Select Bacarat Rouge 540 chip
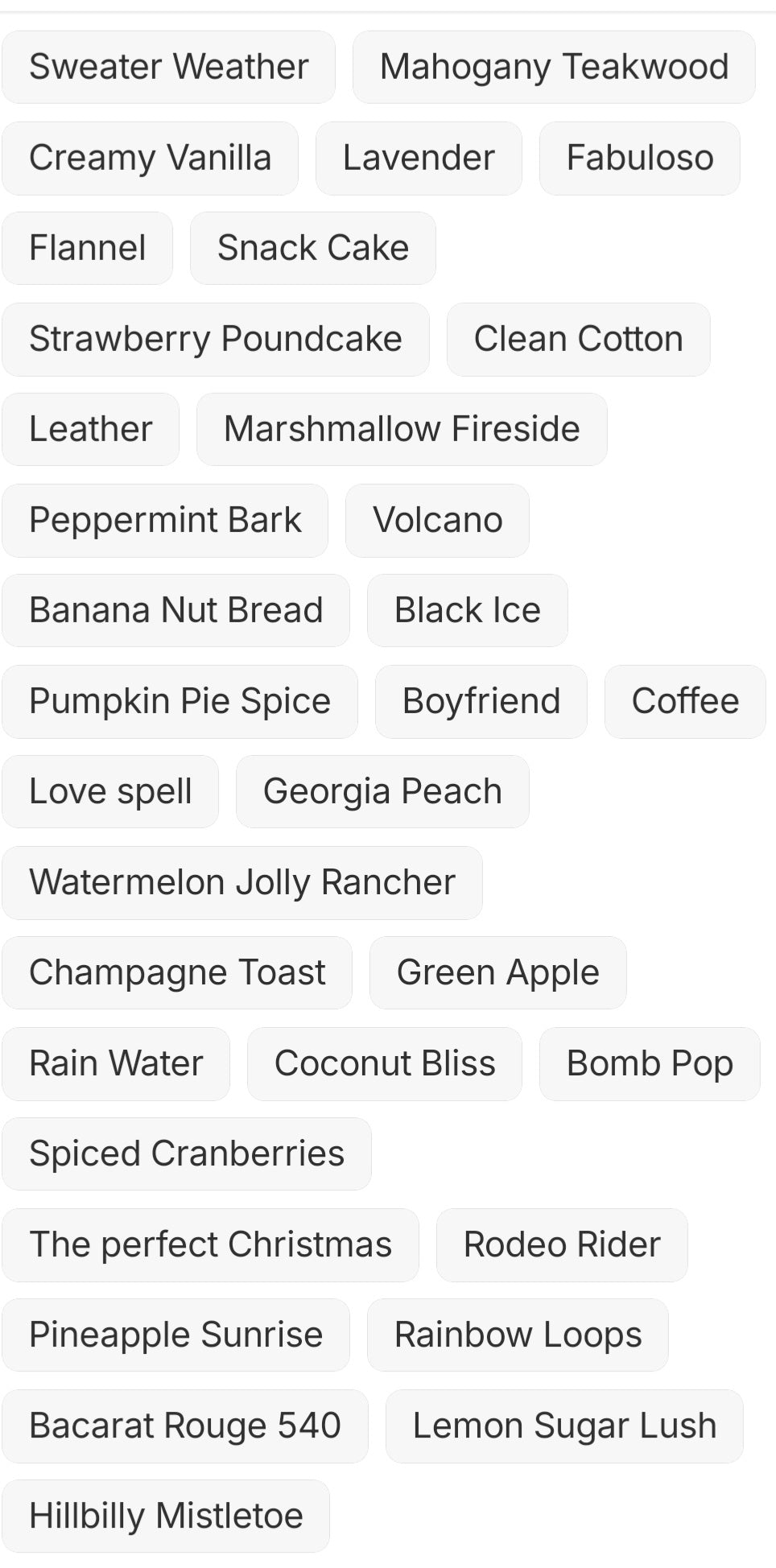The height and width of the screenshot is (1568, 776). (185, 1426)
